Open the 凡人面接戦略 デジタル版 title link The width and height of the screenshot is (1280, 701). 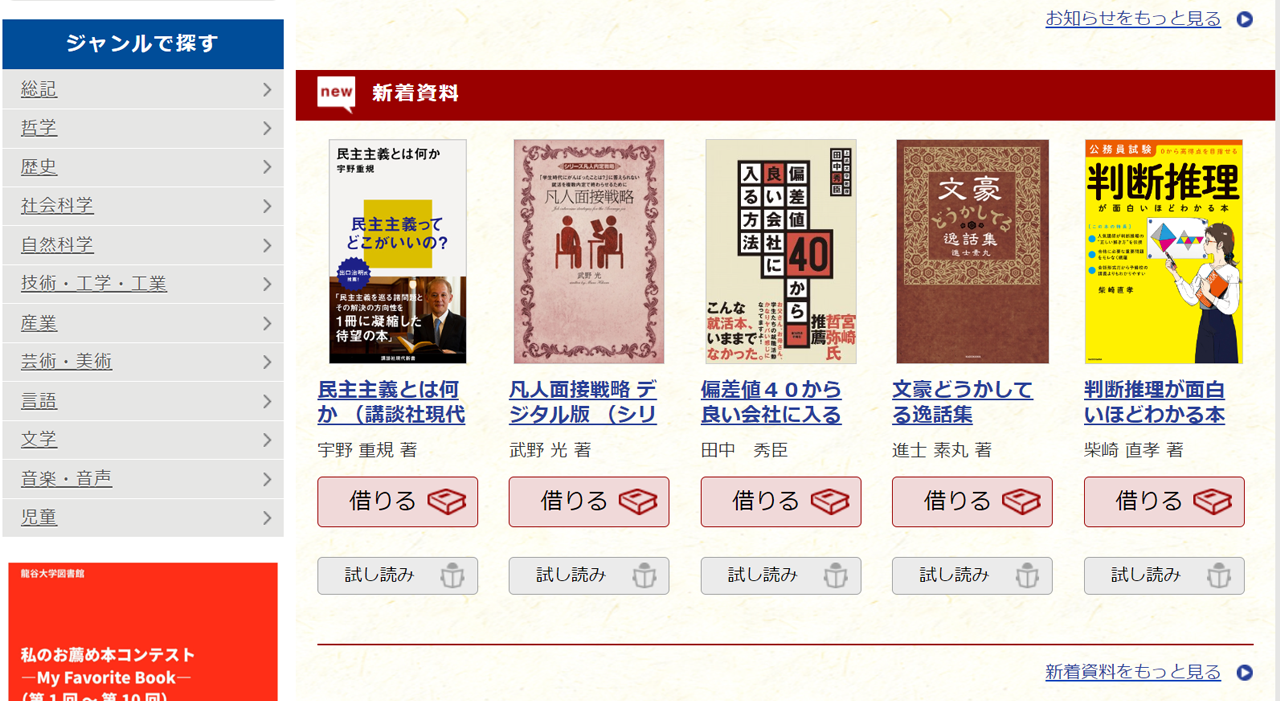[x=583, y=402]
